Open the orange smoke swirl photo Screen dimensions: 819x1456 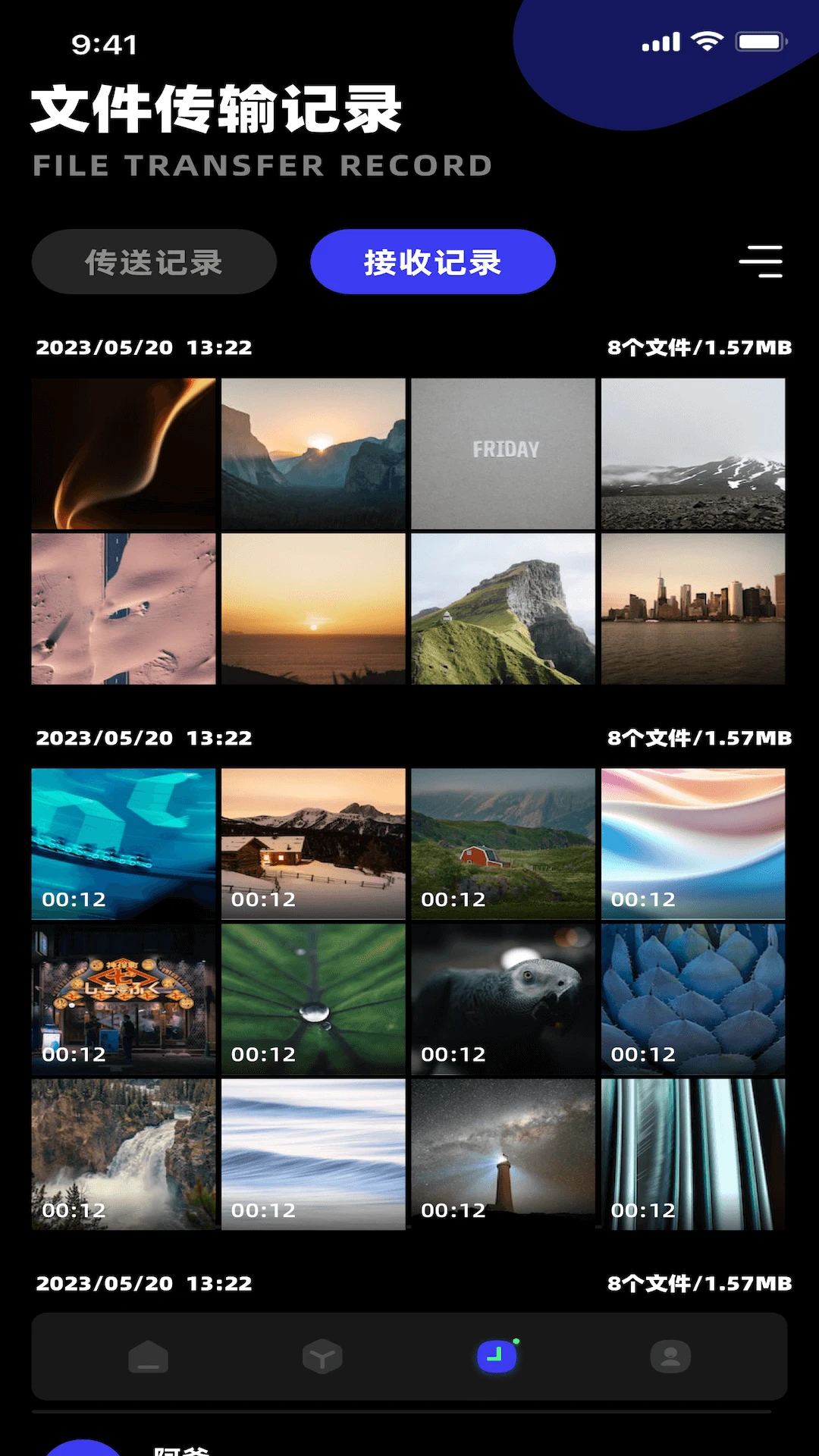(x=124, y=453)
